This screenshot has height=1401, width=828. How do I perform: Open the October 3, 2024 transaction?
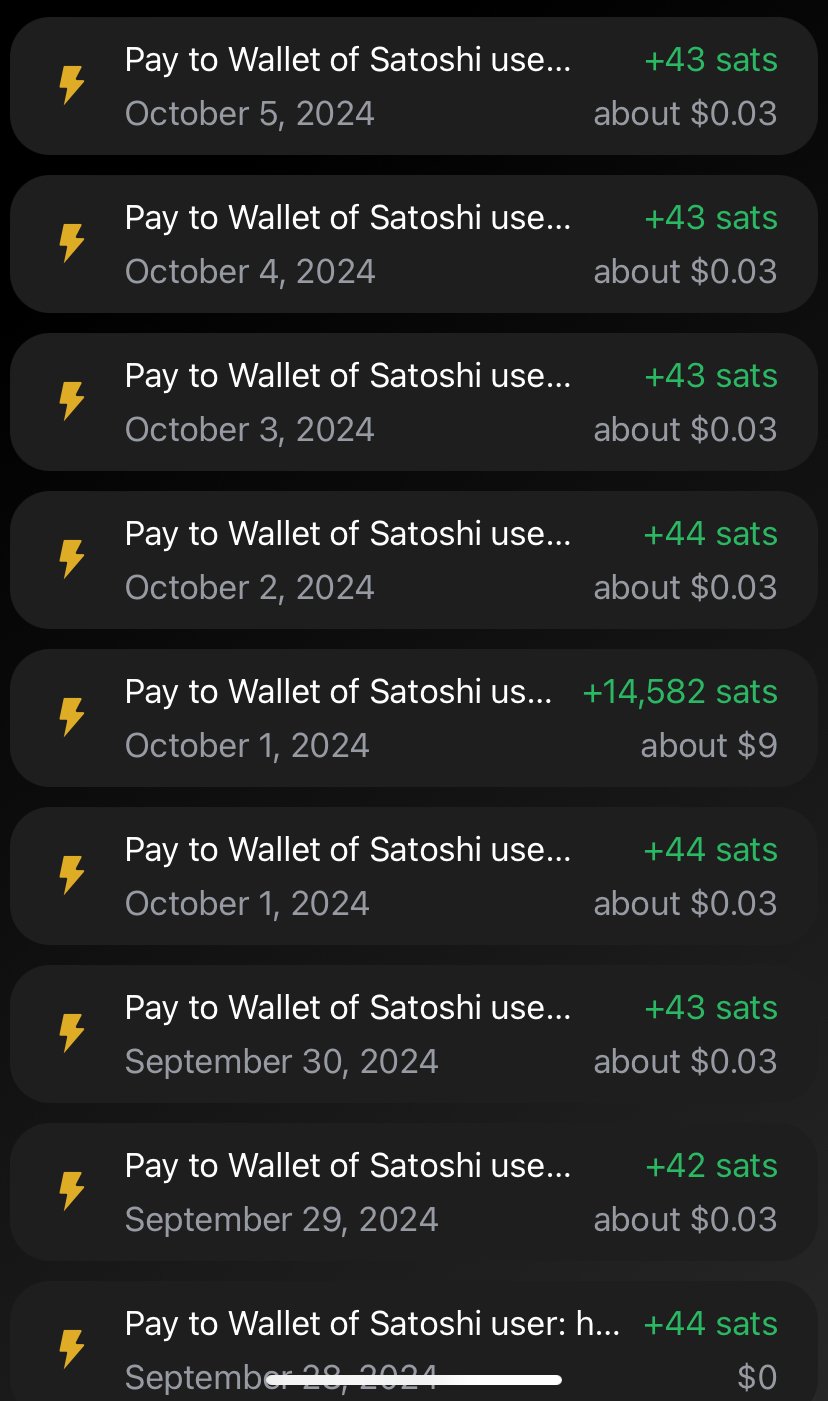[x=414, y=402]
